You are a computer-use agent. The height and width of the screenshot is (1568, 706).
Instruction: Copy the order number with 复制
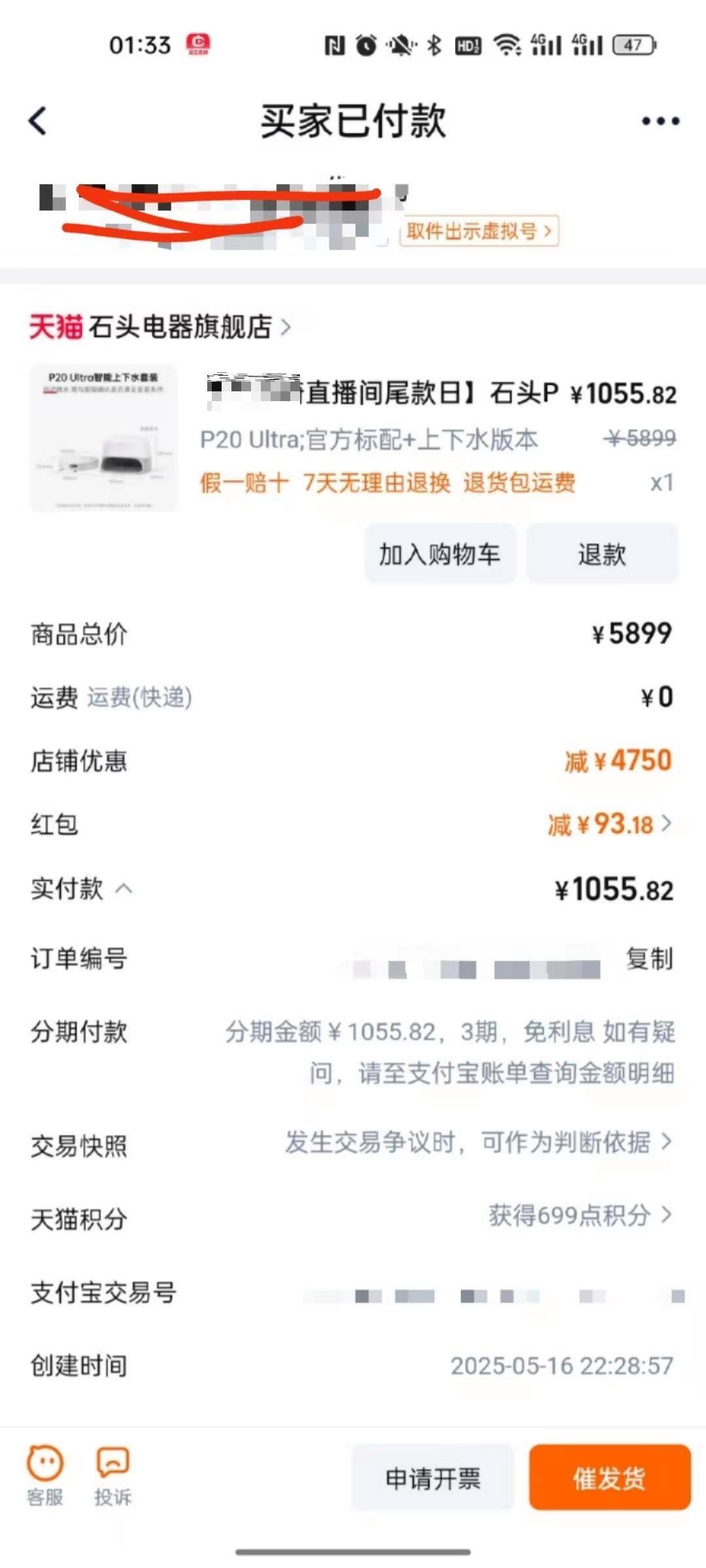pos(648,959)
